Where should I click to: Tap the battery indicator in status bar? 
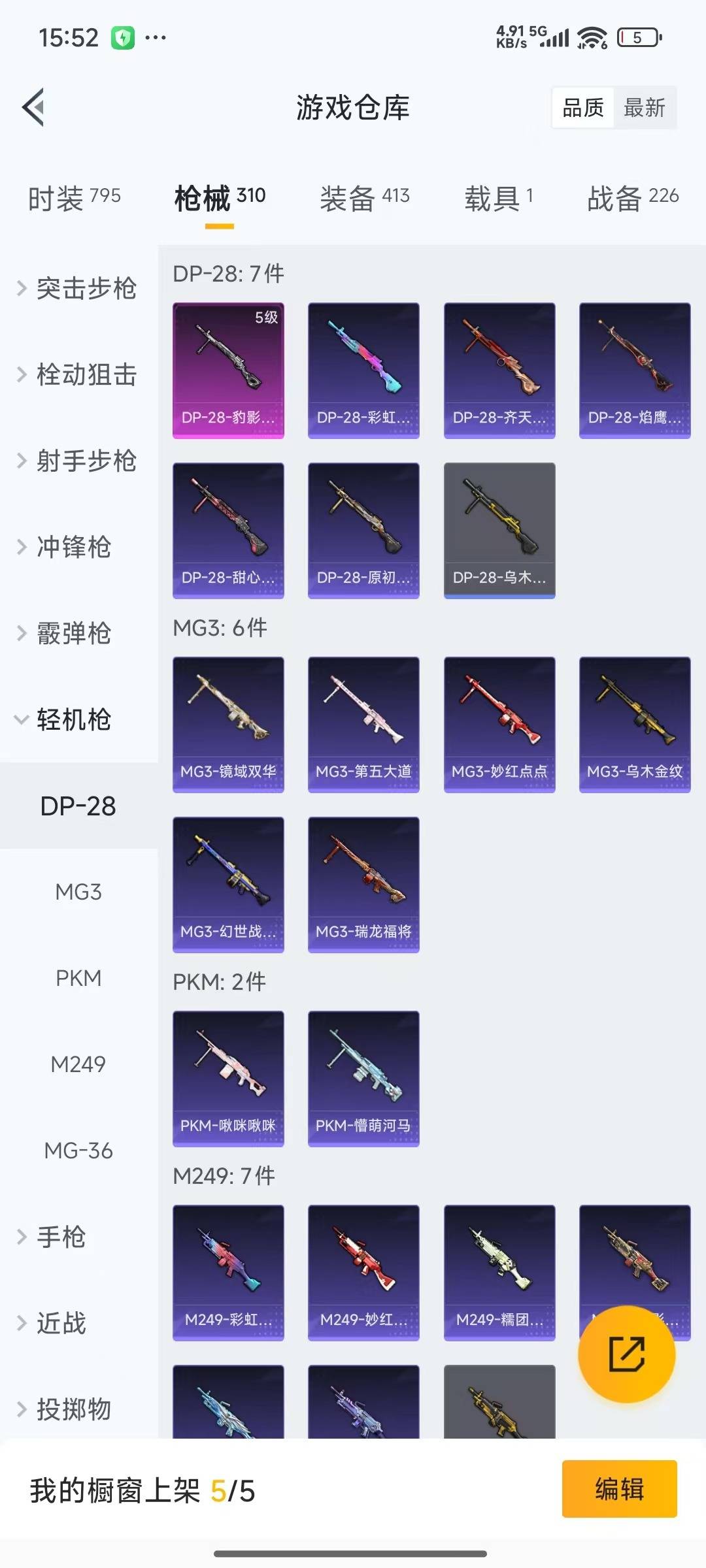(636, 37)
